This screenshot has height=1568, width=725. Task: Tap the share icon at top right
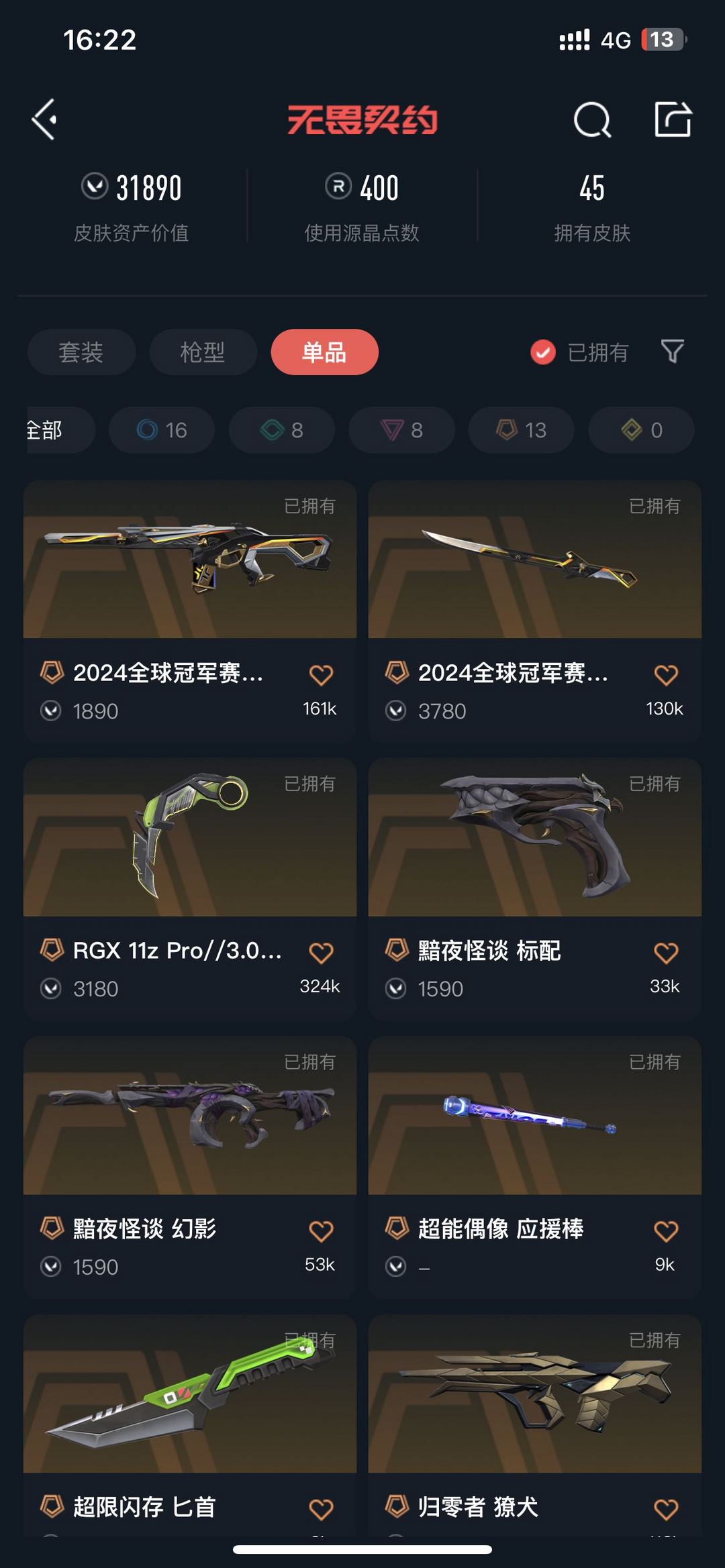click(x=675, y=119)
